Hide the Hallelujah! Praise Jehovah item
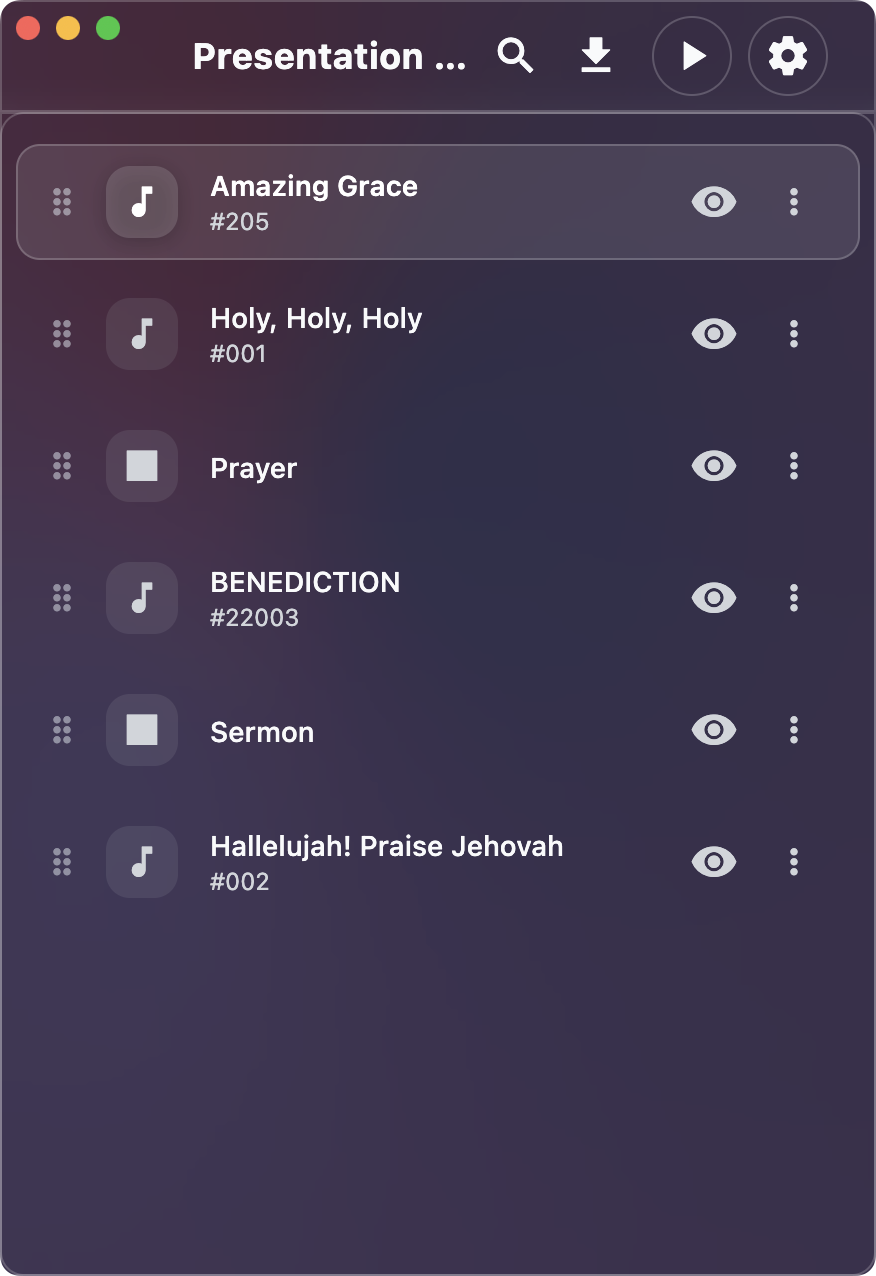876x1276 pixels. coord(714,862)
